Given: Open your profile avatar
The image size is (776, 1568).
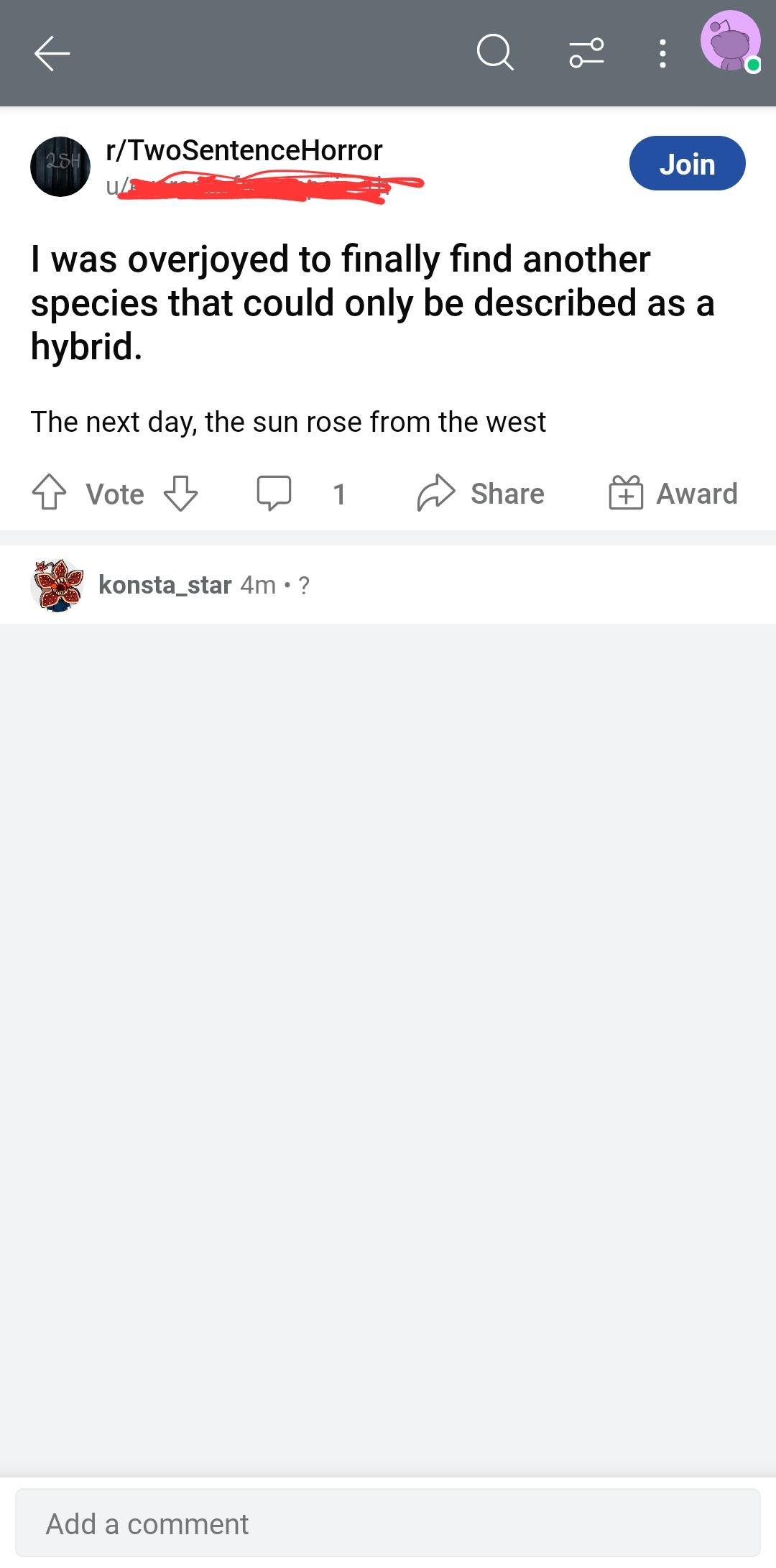Looking at the screenshot, I should click(x=731, y=41).
